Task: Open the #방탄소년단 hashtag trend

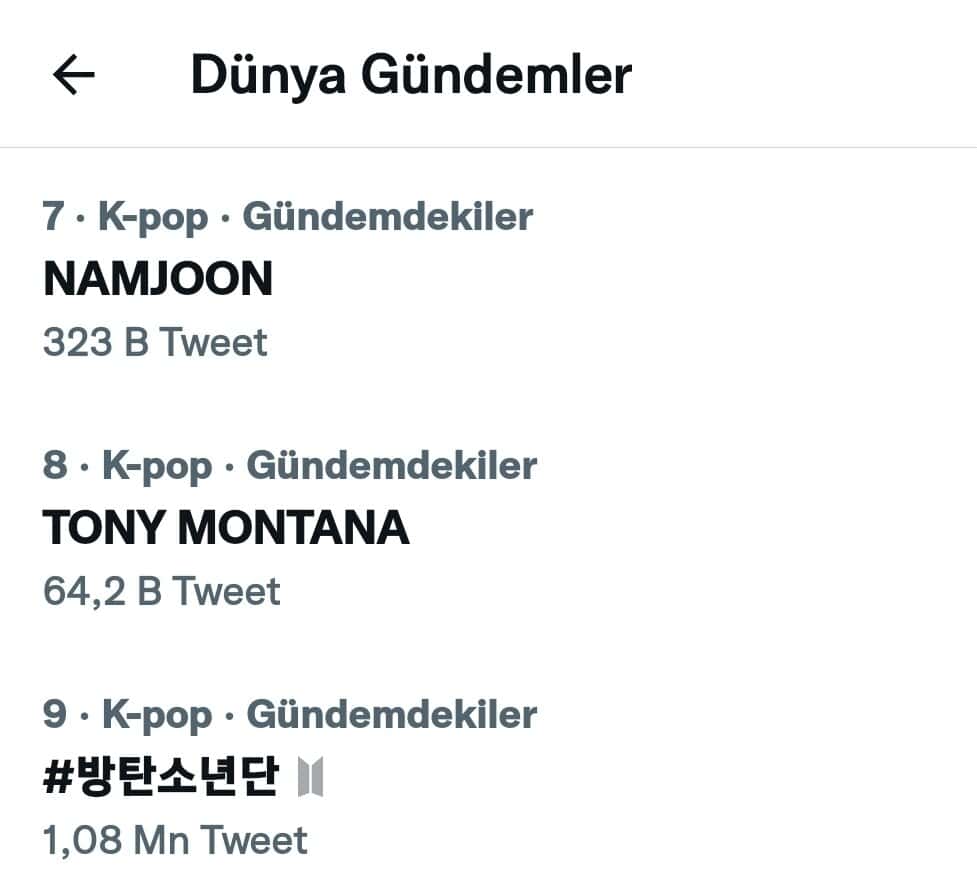Action: 160,777
